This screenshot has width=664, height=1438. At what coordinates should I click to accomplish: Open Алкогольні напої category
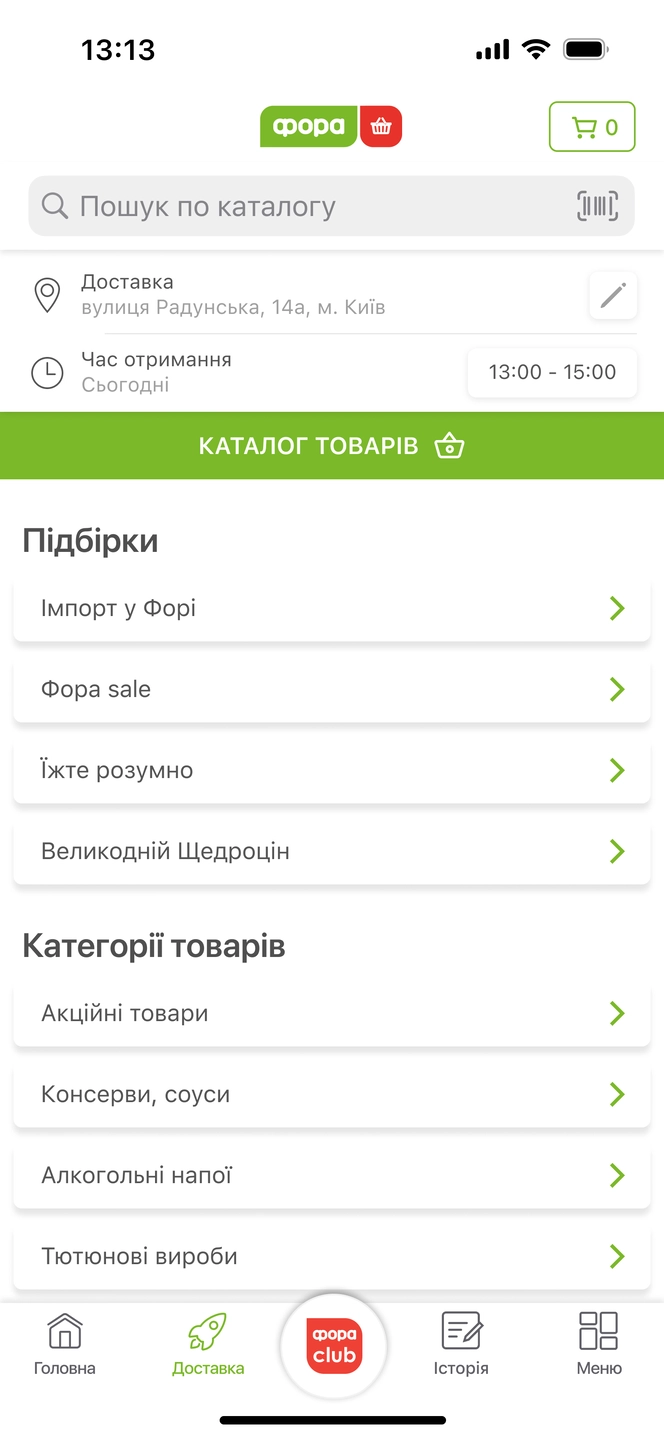point(332,1176)
